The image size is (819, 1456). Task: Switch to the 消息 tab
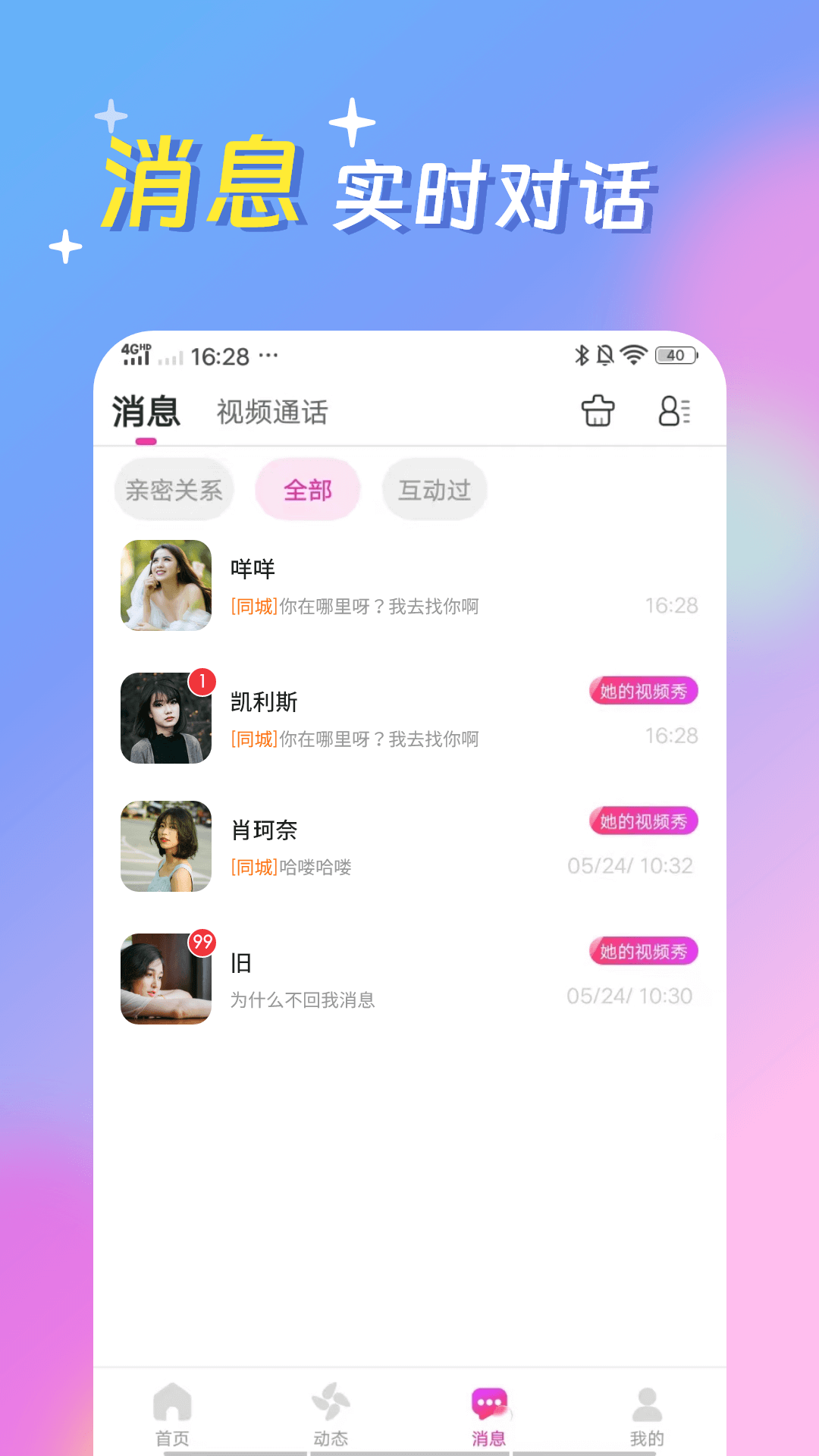[146, 412]
